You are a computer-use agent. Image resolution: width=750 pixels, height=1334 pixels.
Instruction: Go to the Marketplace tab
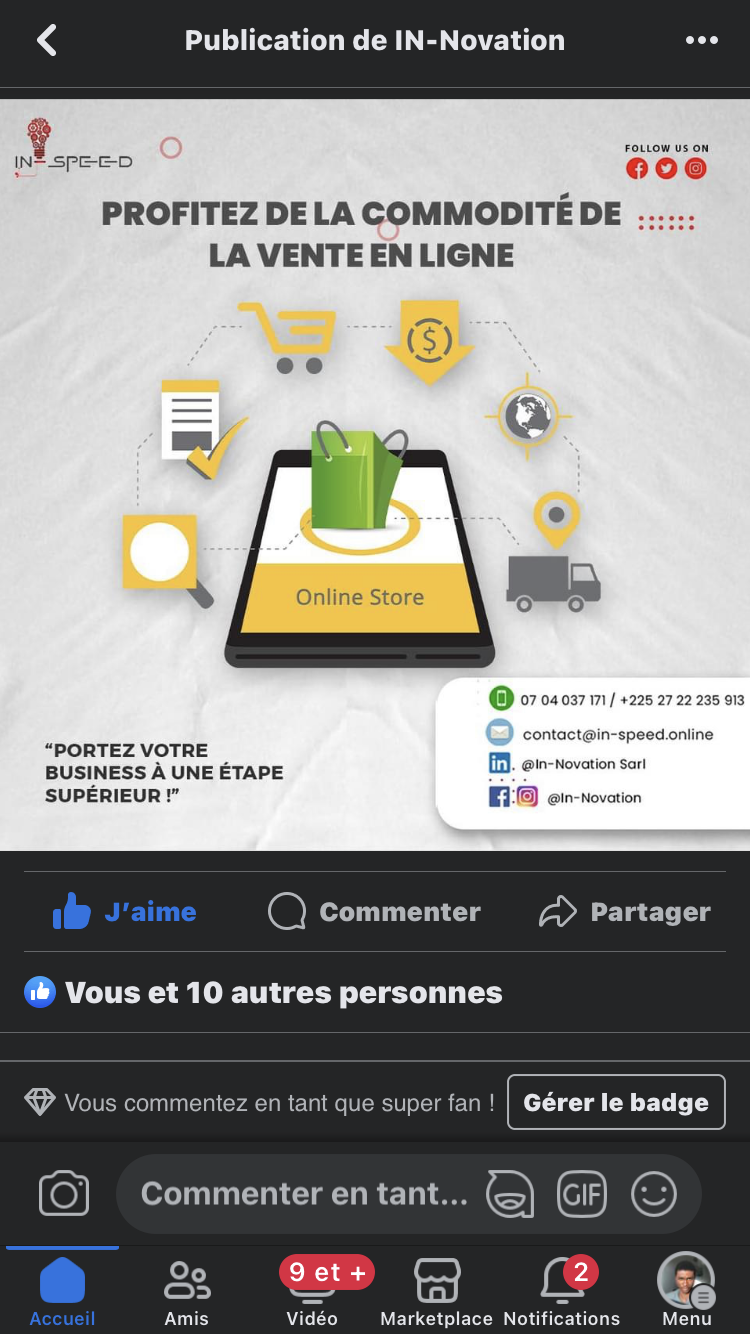point(437,1291)
